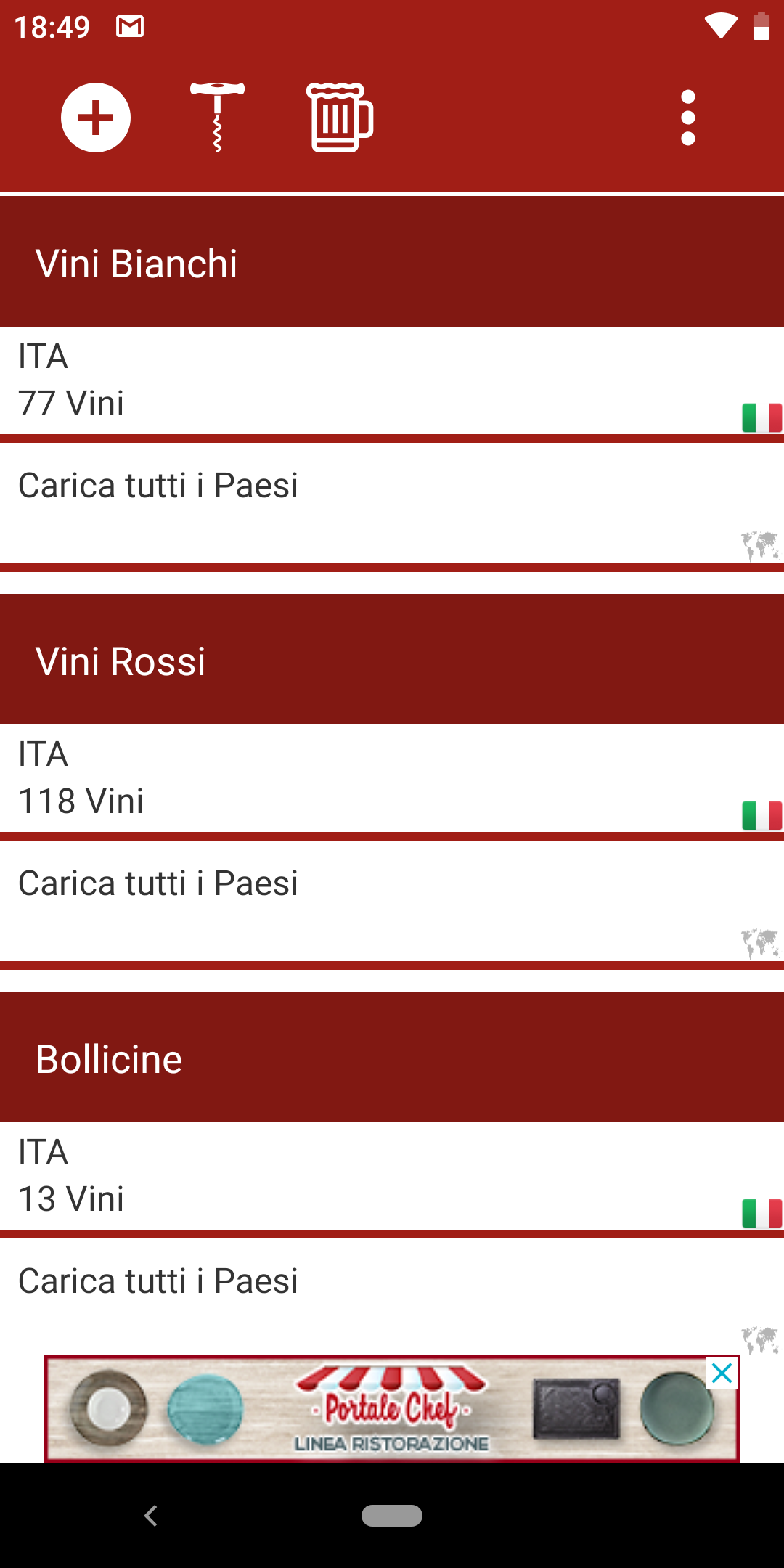Image resolution: width=784 pixels, height=1568 pixels.
Task: Tap the plus icon to add a wine
Action: click(x=95, y=118)
